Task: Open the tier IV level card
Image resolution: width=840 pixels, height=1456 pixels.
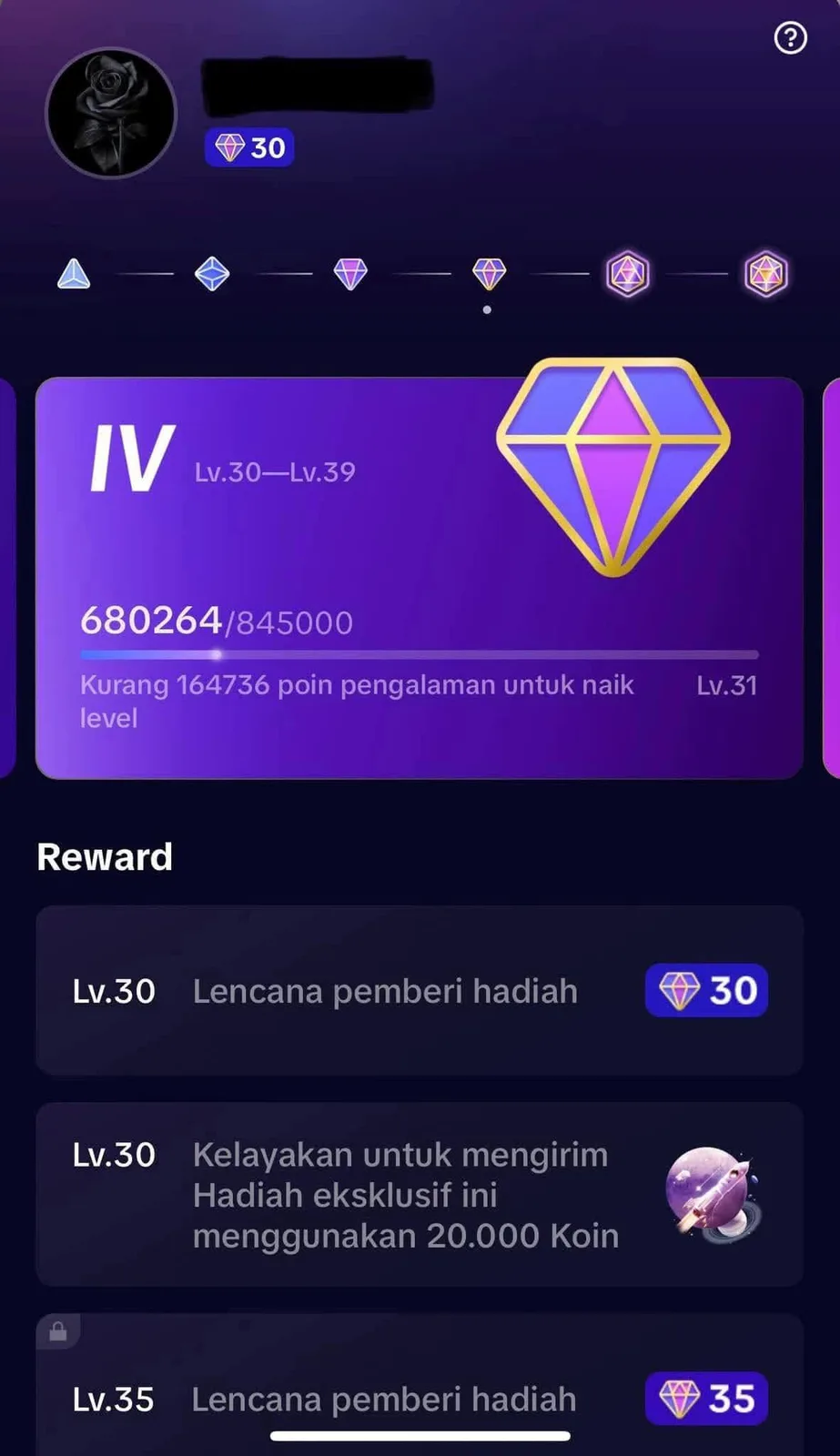Action: point(420,578)
